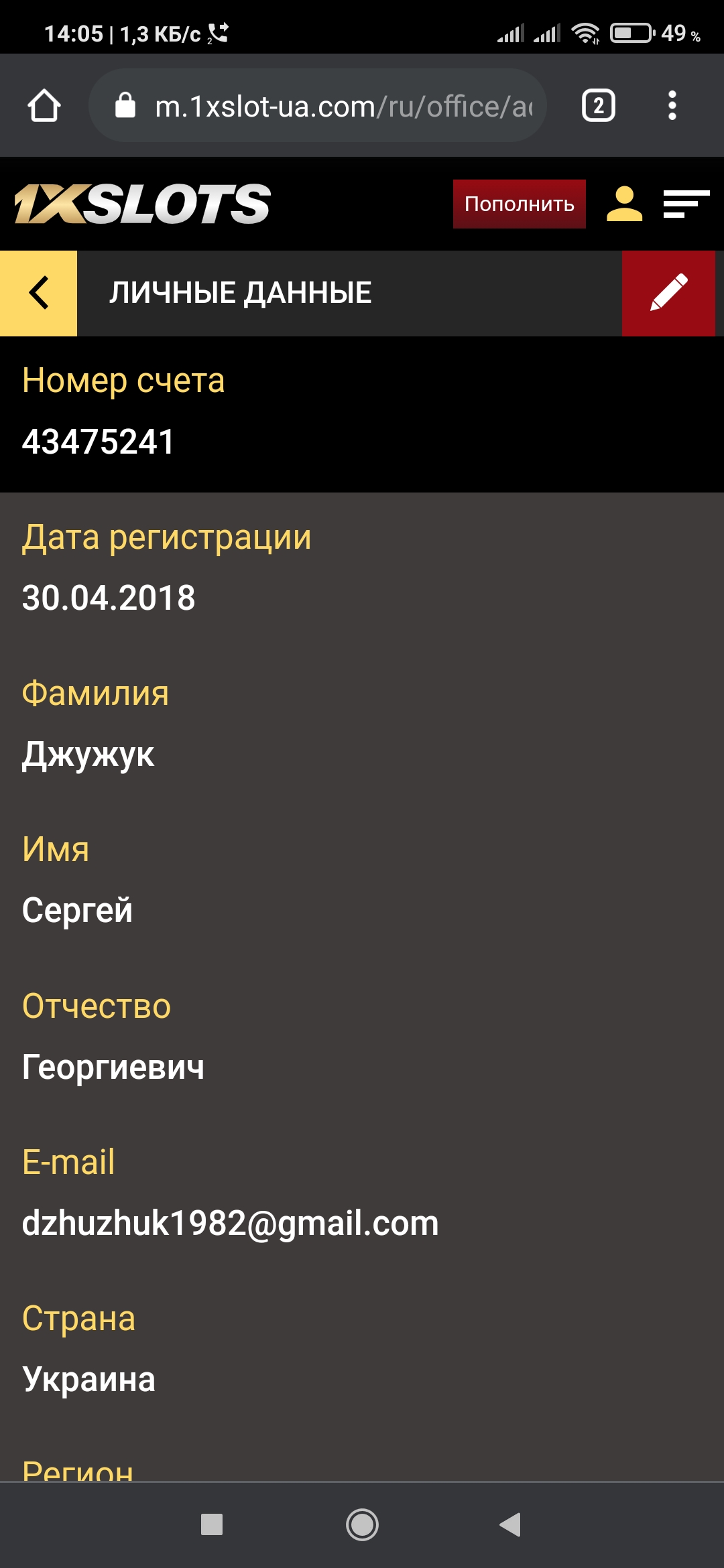Tap the browser home icon
The image size is (724, 1568).
(44, 106)
